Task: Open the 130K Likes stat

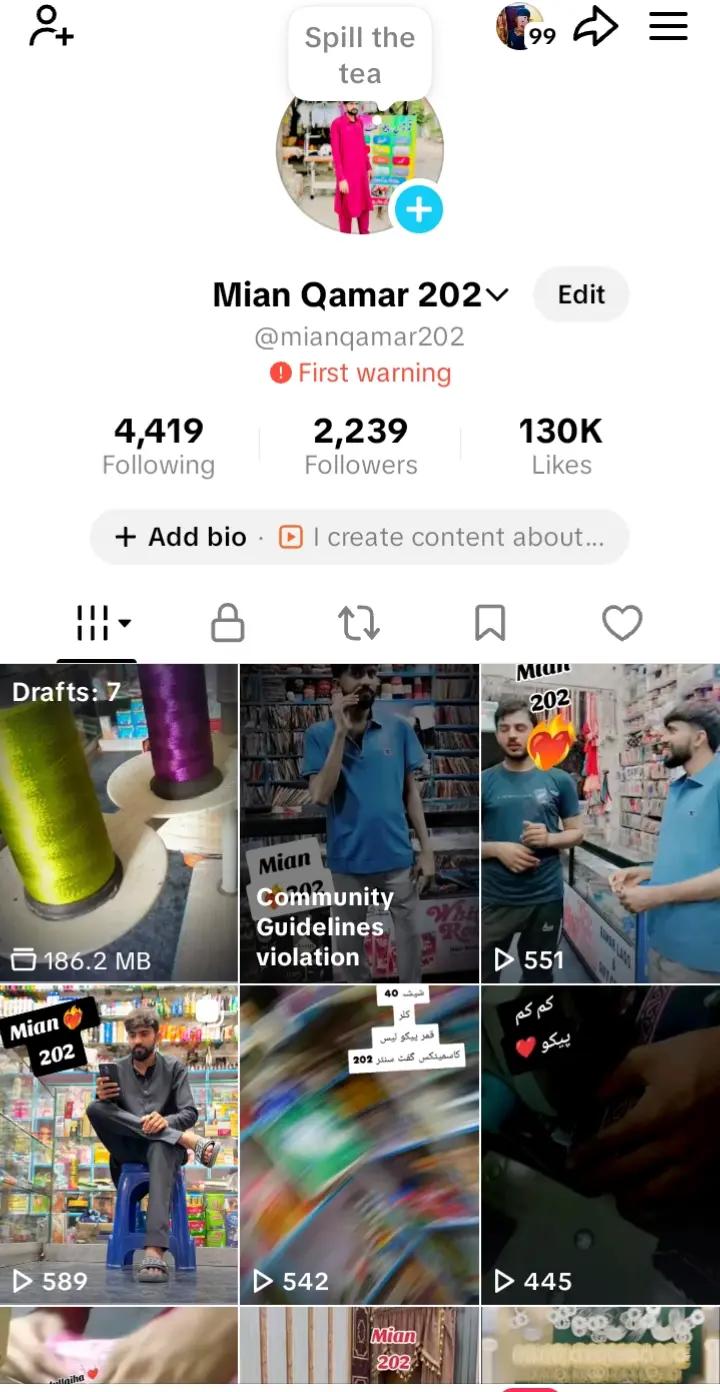Action: 561,446
